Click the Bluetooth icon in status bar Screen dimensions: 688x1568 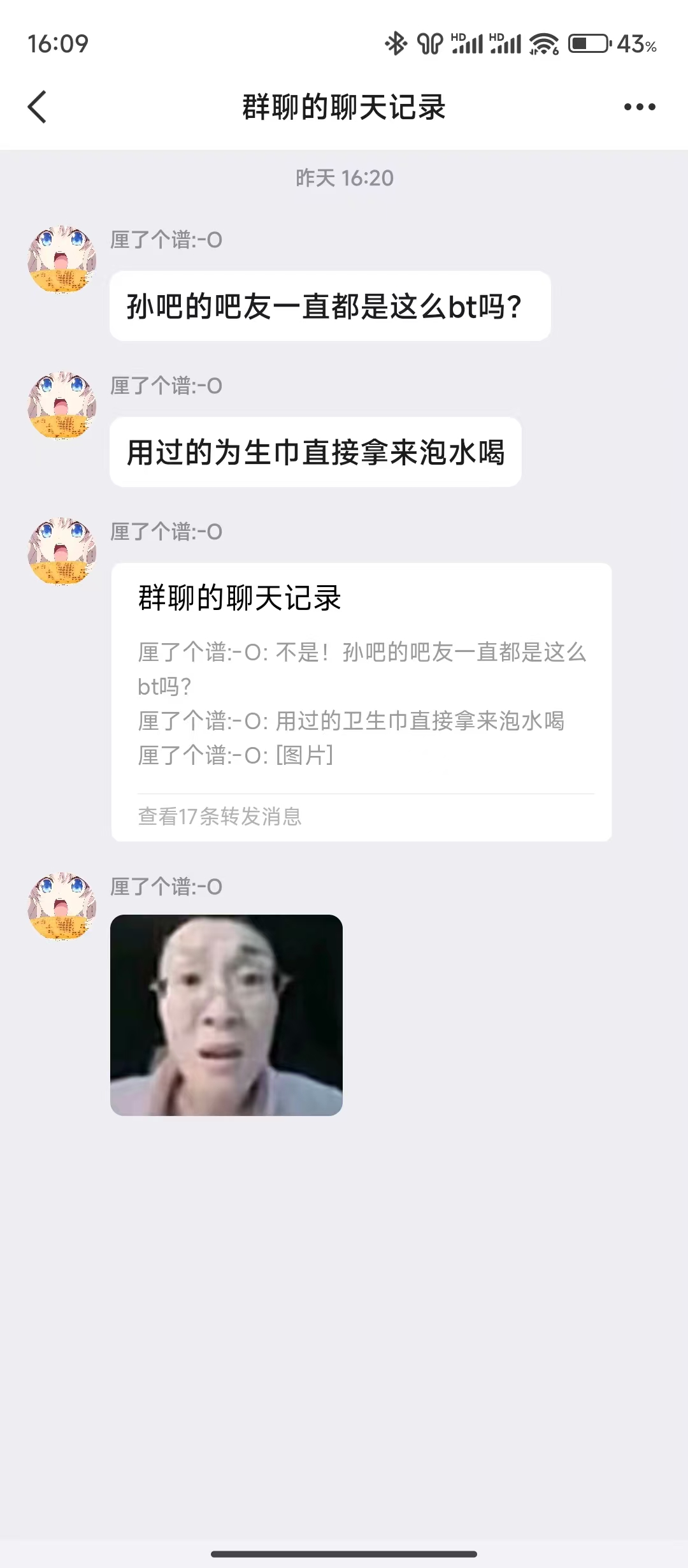coord(395,43)
